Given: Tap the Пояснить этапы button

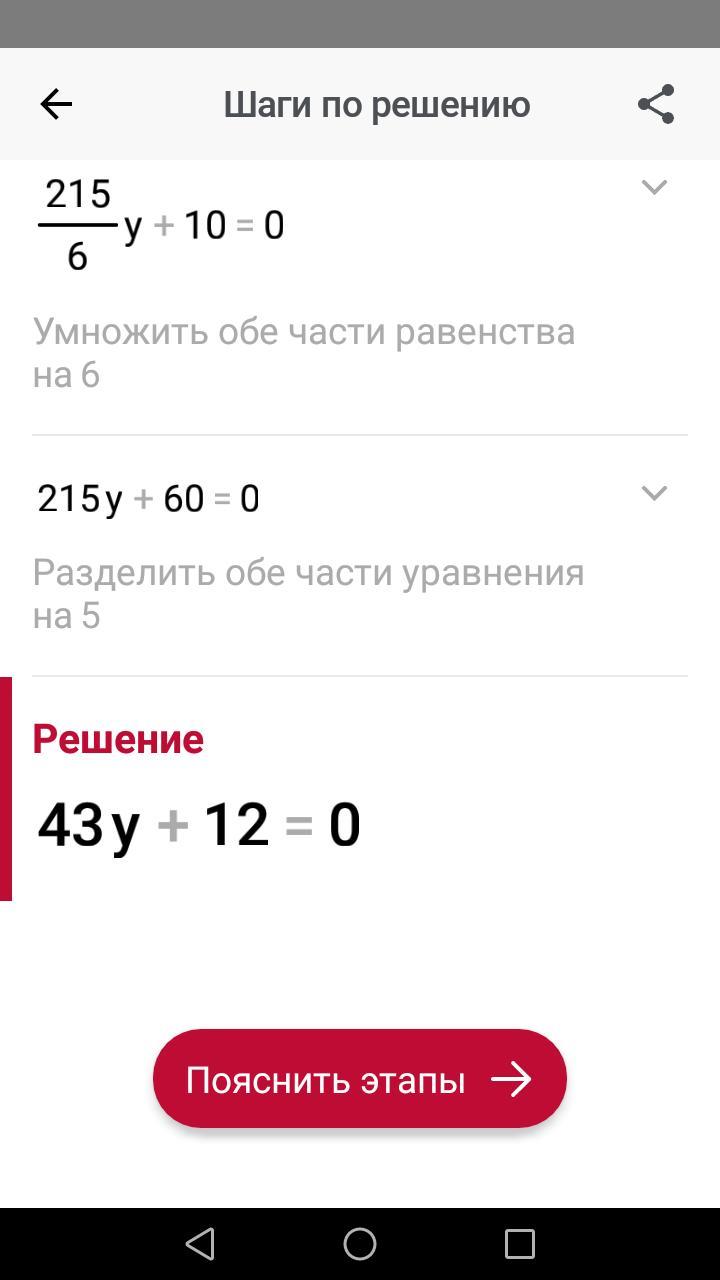Looking at the screenshot, I should pos(360,1079).
